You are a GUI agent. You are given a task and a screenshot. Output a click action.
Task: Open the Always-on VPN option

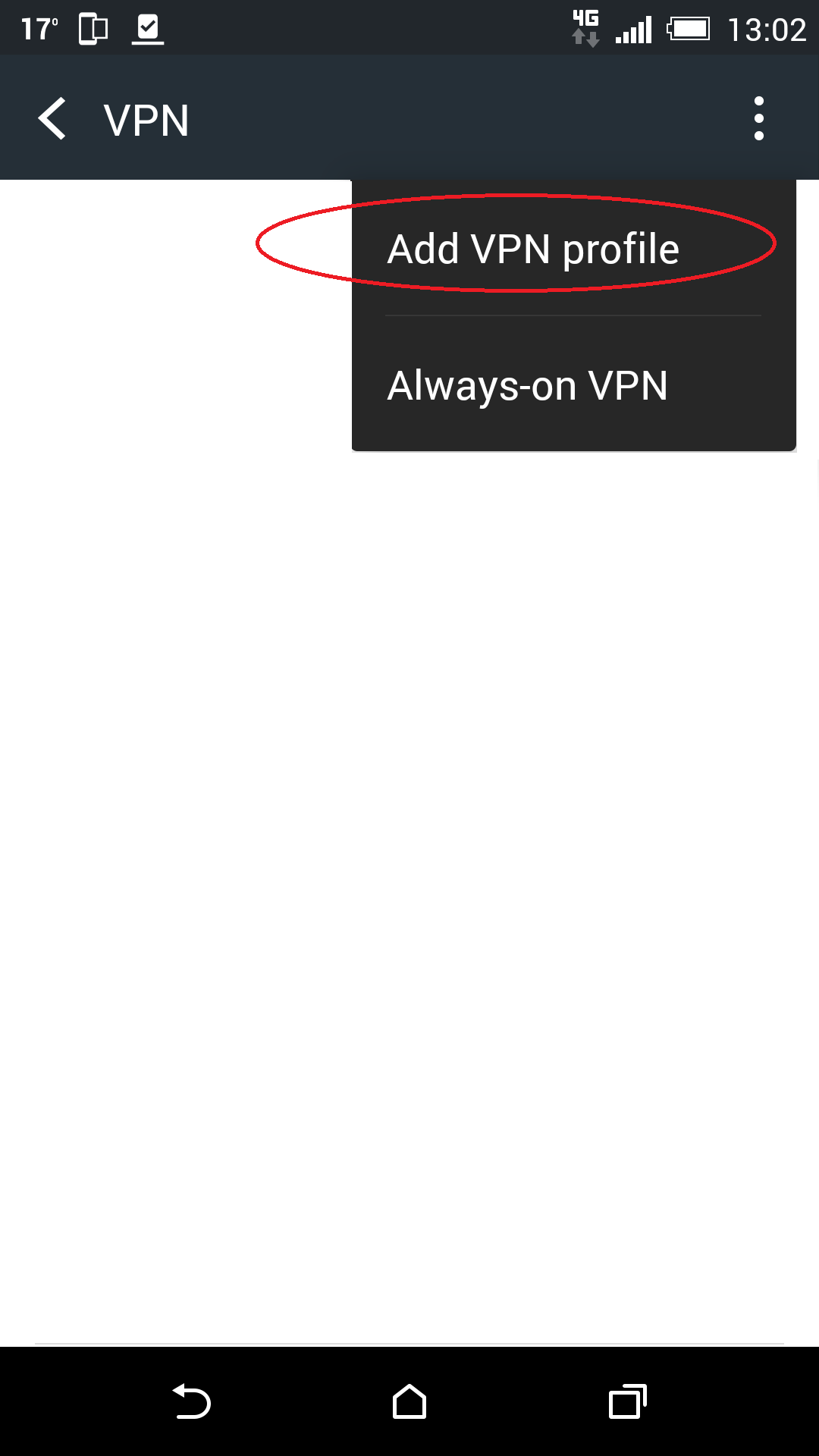coord(574,384)
